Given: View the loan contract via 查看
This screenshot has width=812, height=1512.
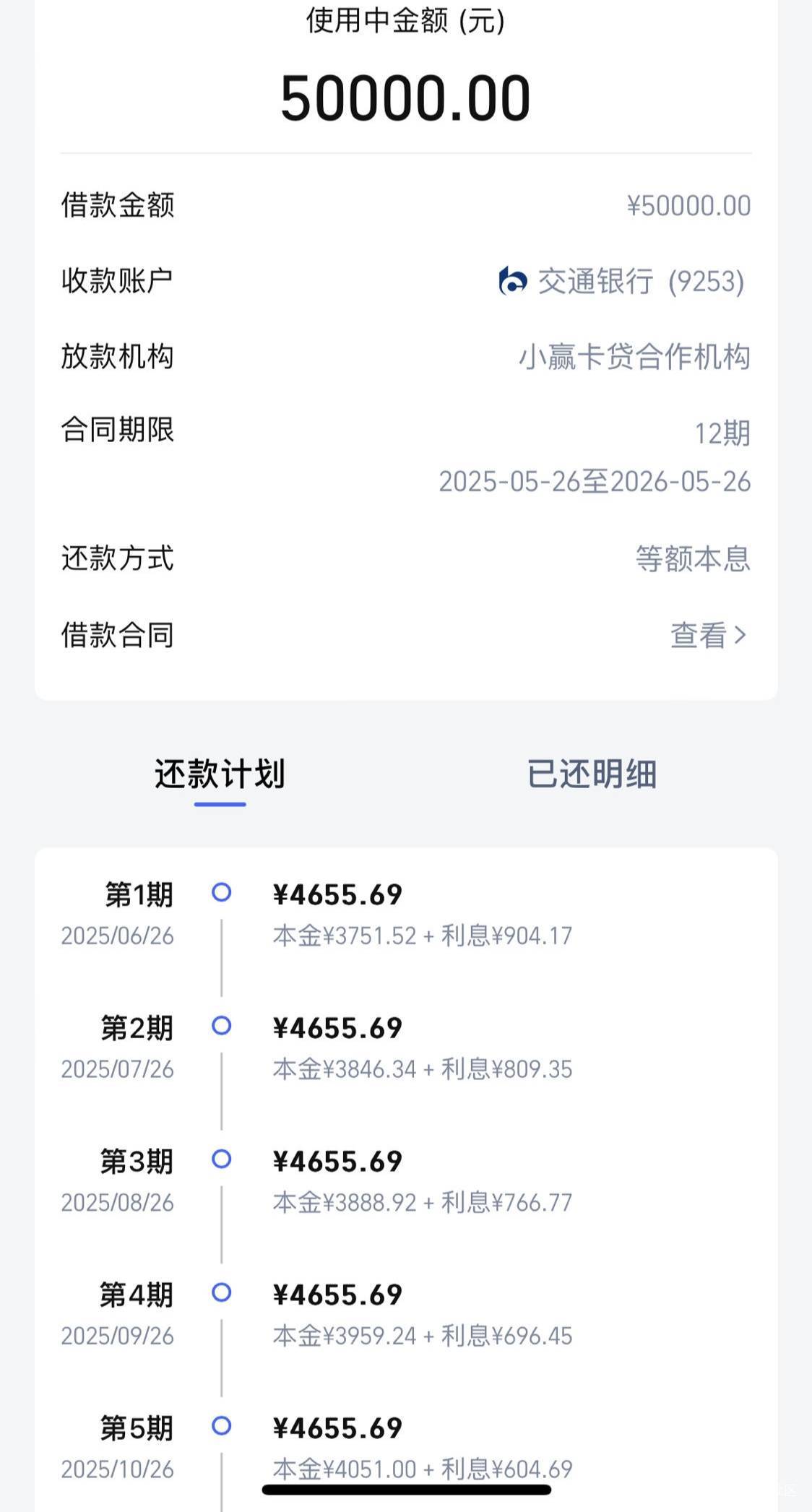Looking at the screenshot, I should pyautogui.click(x=708, y=636).
